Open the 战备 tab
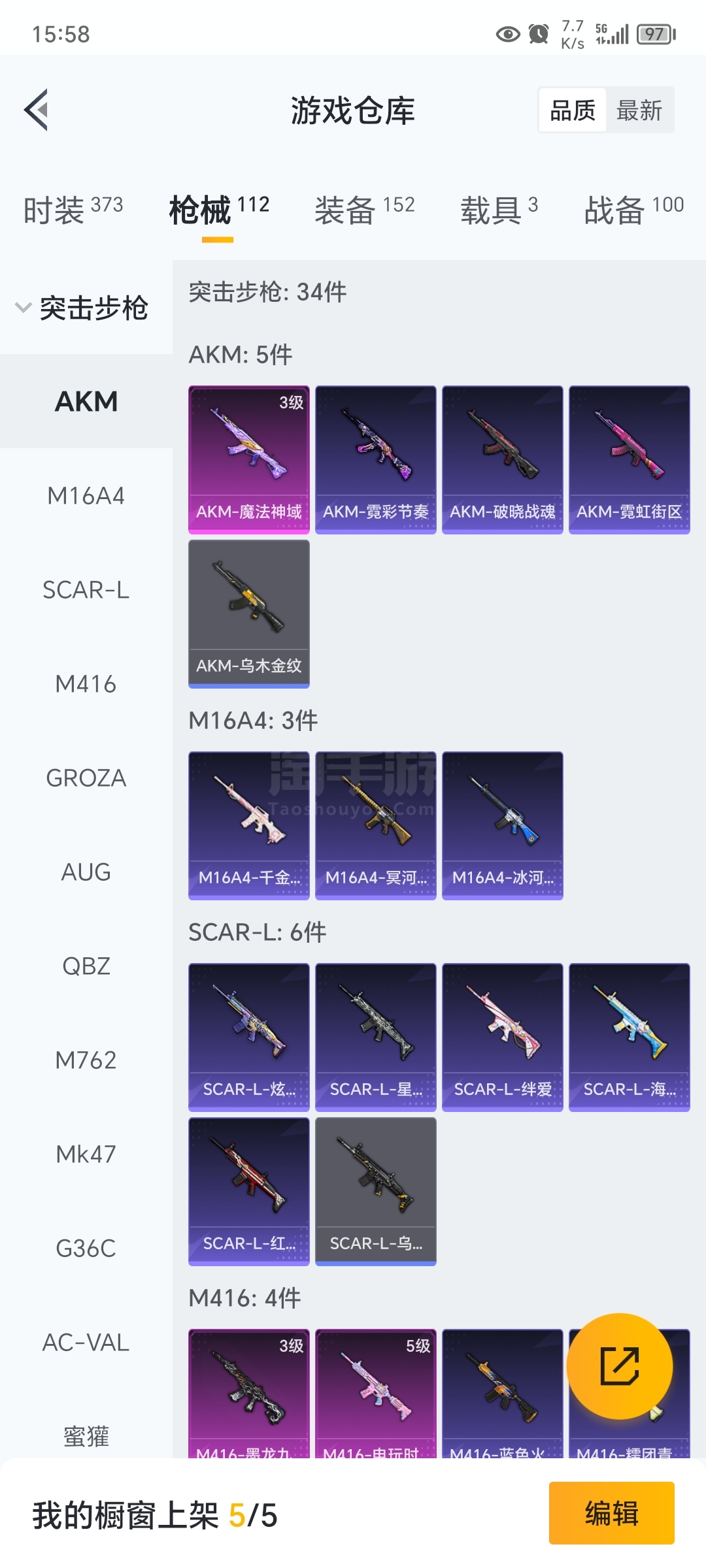 coord(634,210)
